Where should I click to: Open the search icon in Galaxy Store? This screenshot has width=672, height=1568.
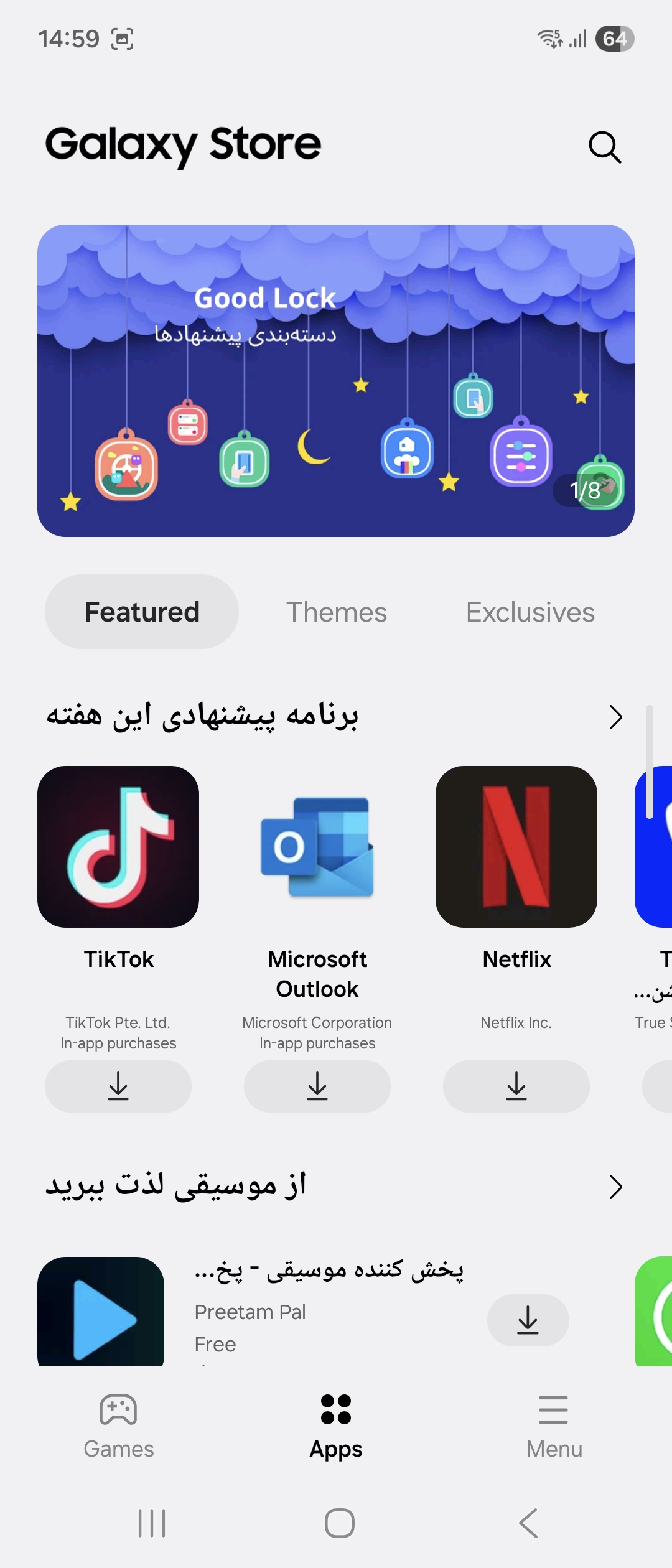(605, 147)
